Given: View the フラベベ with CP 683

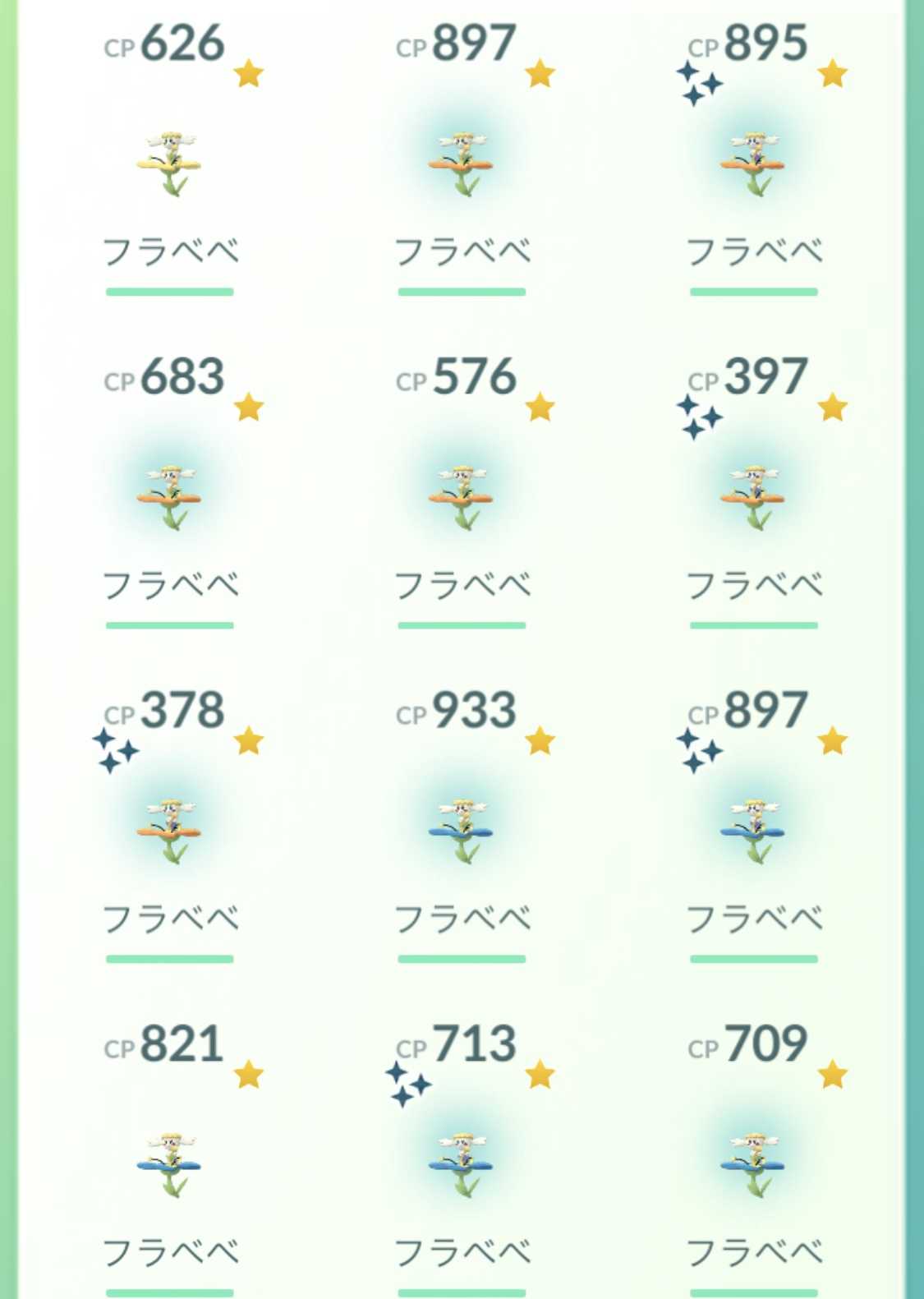Looking at the screenshot, I should tap(169, 498).
